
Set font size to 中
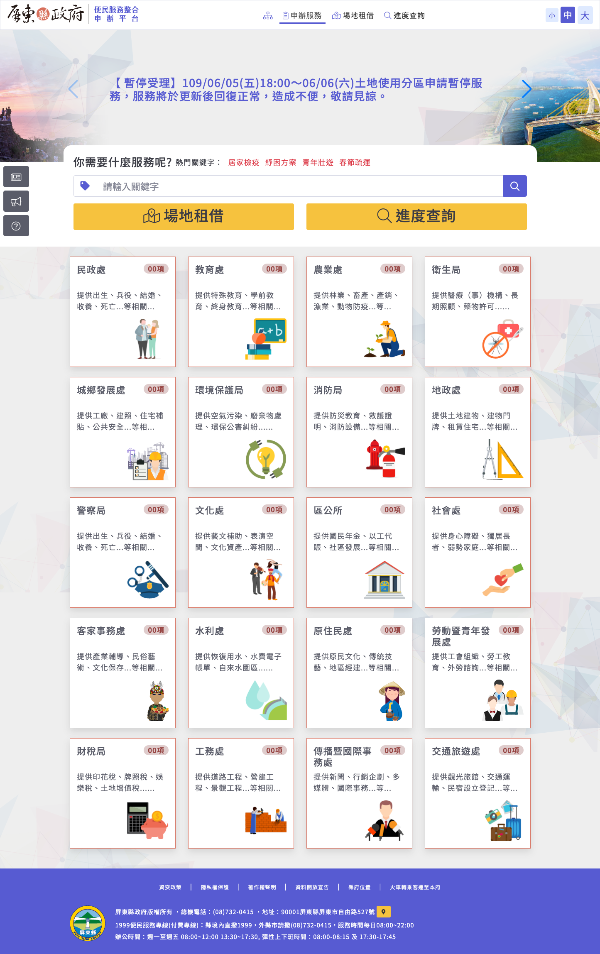[568, 15]
